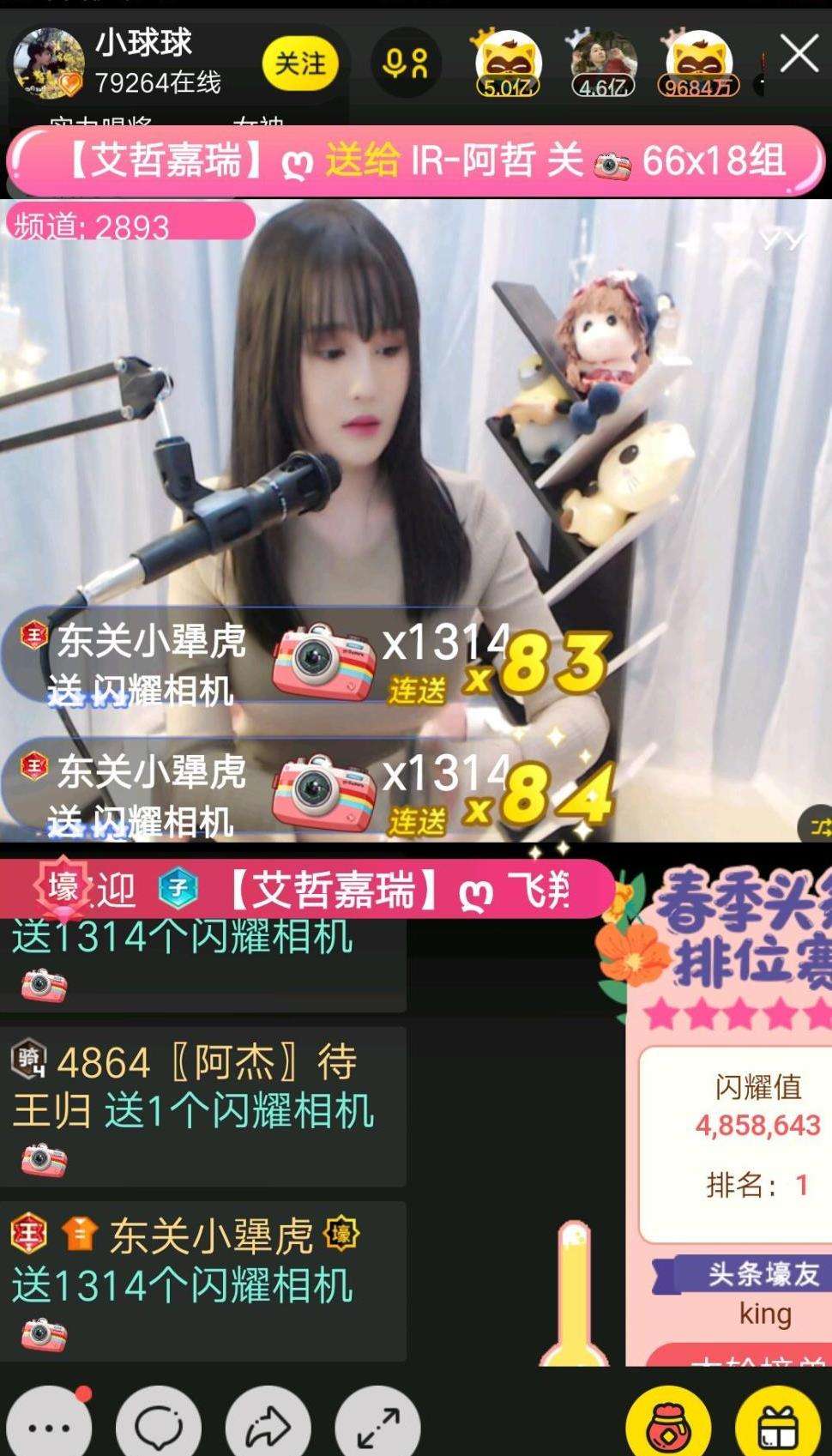Image resolution: width=832 pixels, height=1456 pixels.
Task: Open the gift panel
Action: pos(779,1426)
